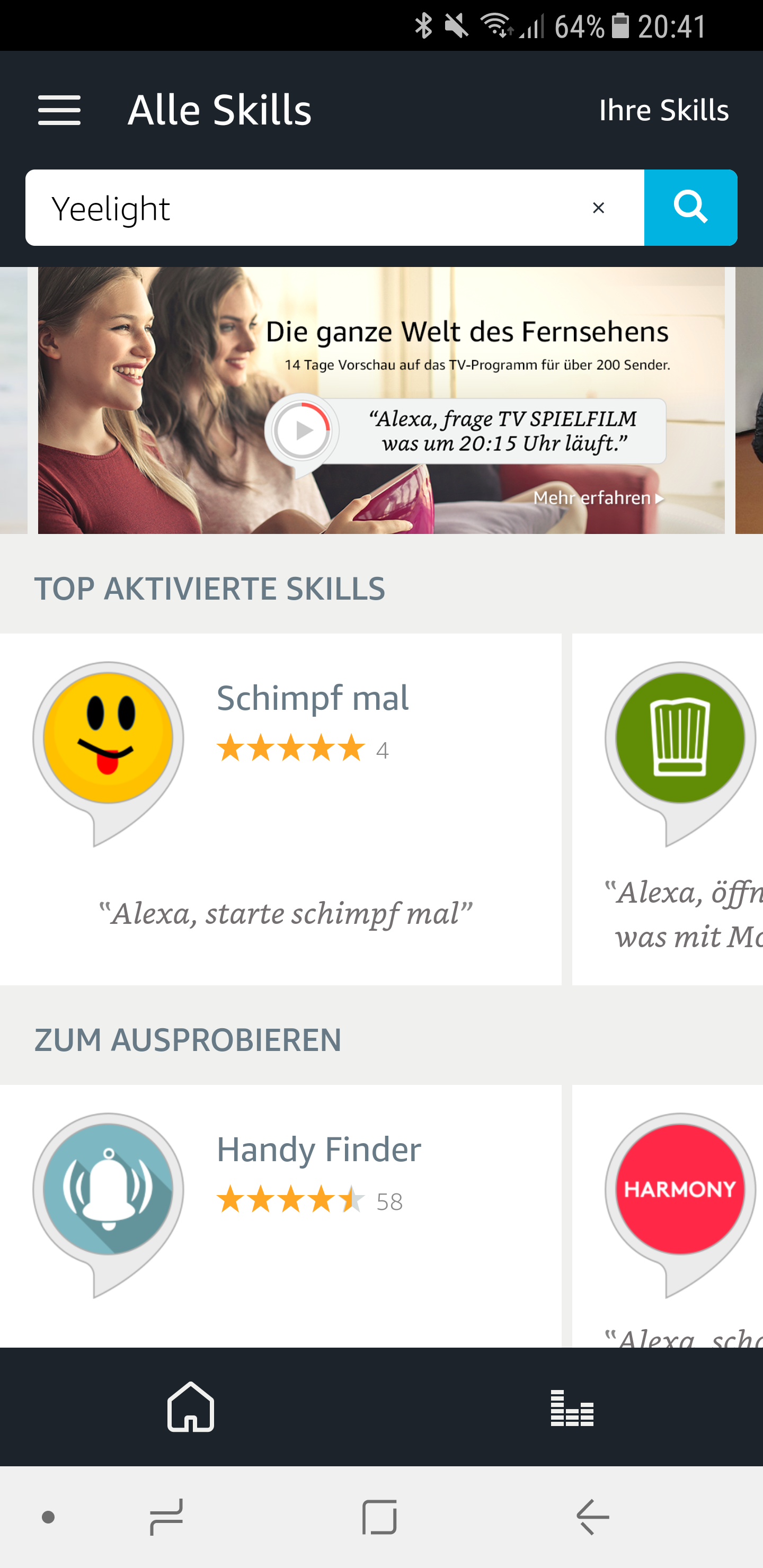Screen dimensions: 763x1568
Task: Clear the search text
Action: (x=598, y=208)
